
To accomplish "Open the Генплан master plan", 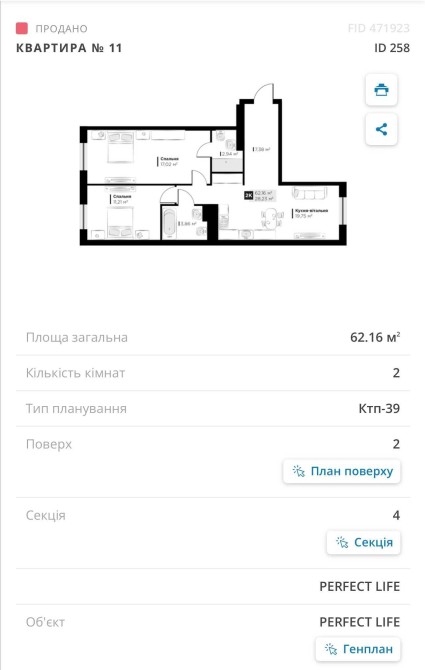I will point(358,649).
